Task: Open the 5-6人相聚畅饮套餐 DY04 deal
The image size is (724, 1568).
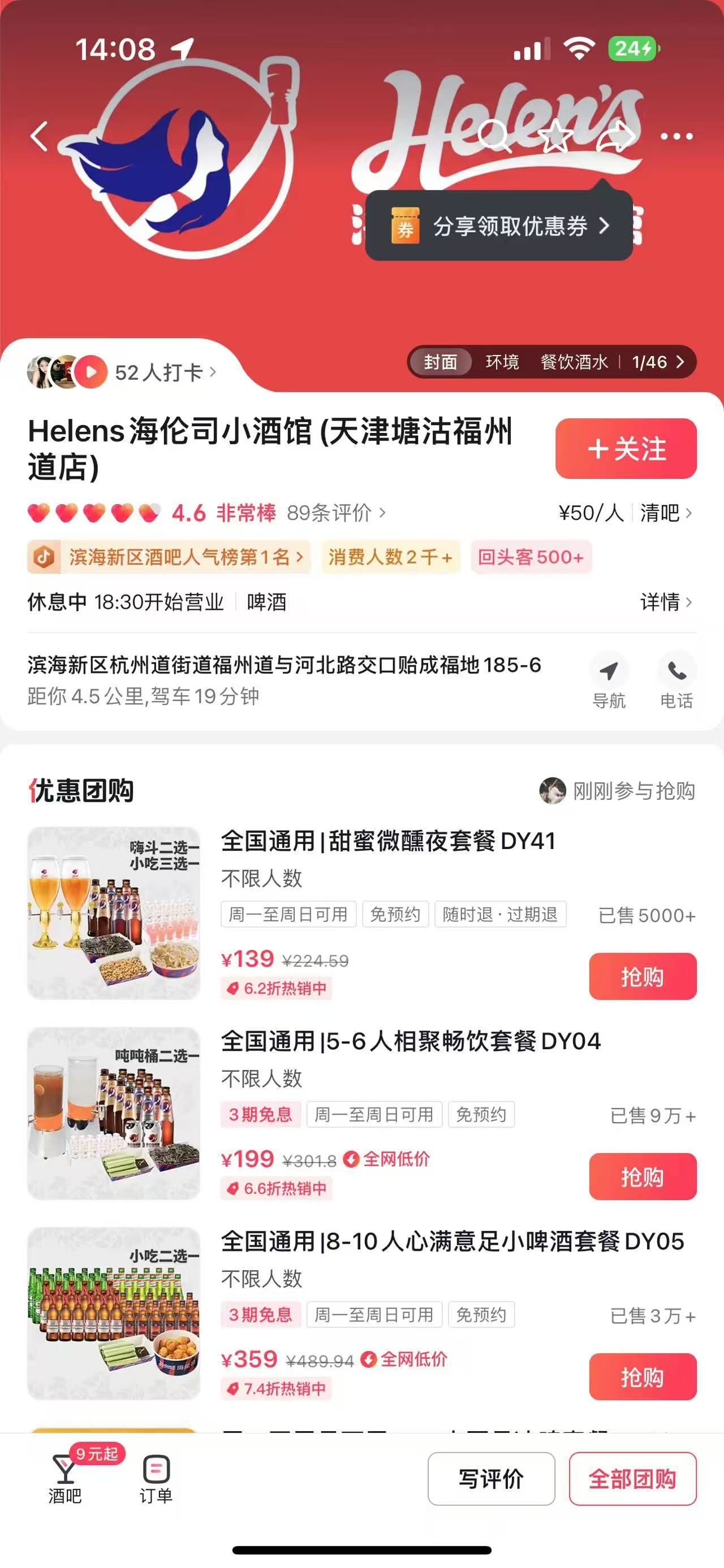Action: tap(411, 1042)
